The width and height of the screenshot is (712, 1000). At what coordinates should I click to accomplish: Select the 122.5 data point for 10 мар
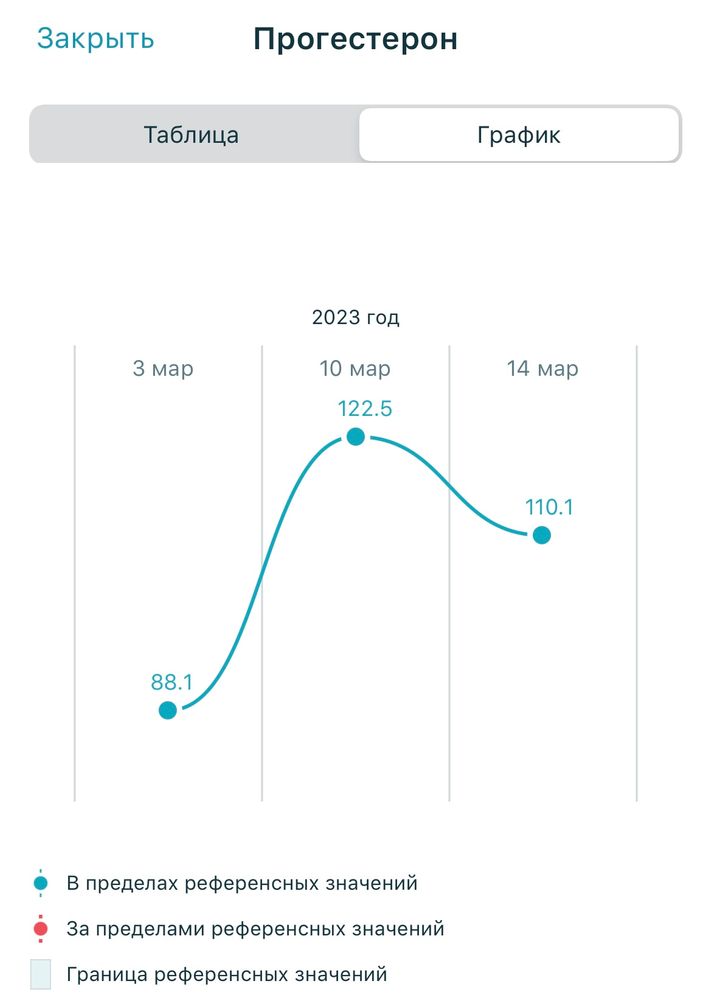tap(355, 436)
